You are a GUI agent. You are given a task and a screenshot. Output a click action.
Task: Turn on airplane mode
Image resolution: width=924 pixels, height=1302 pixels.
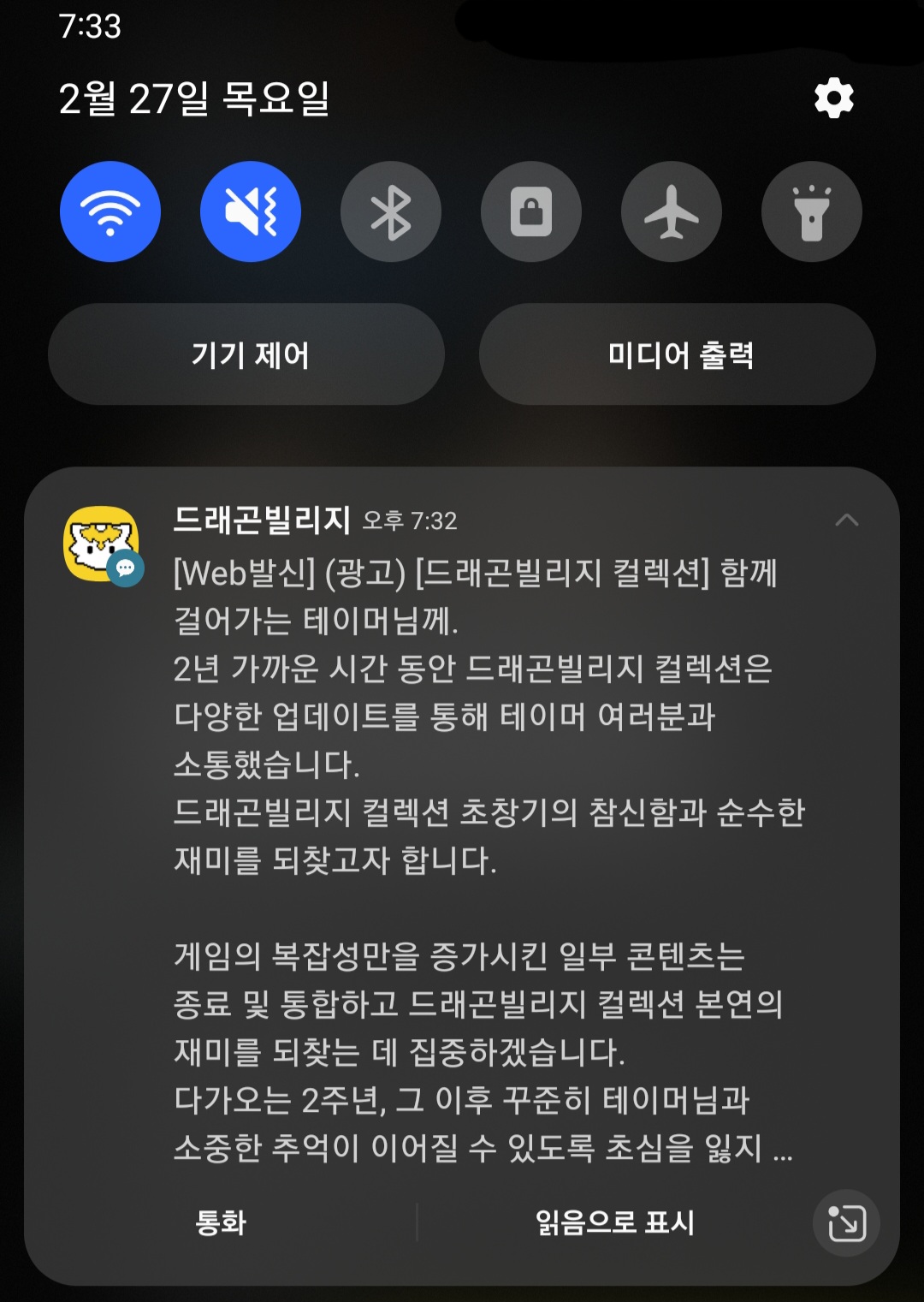(672, 211)
